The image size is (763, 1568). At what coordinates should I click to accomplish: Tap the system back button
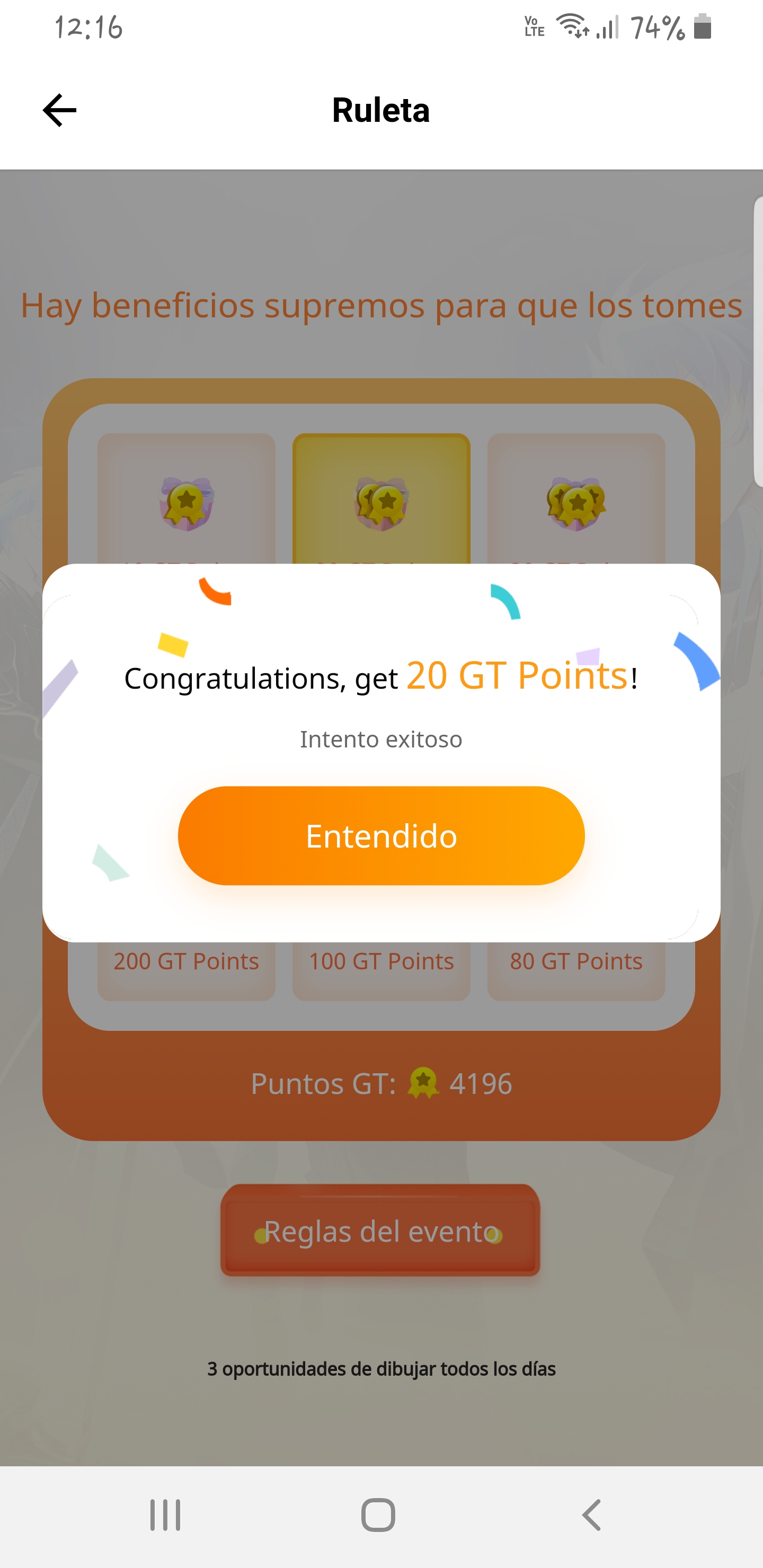[591, 1515]
